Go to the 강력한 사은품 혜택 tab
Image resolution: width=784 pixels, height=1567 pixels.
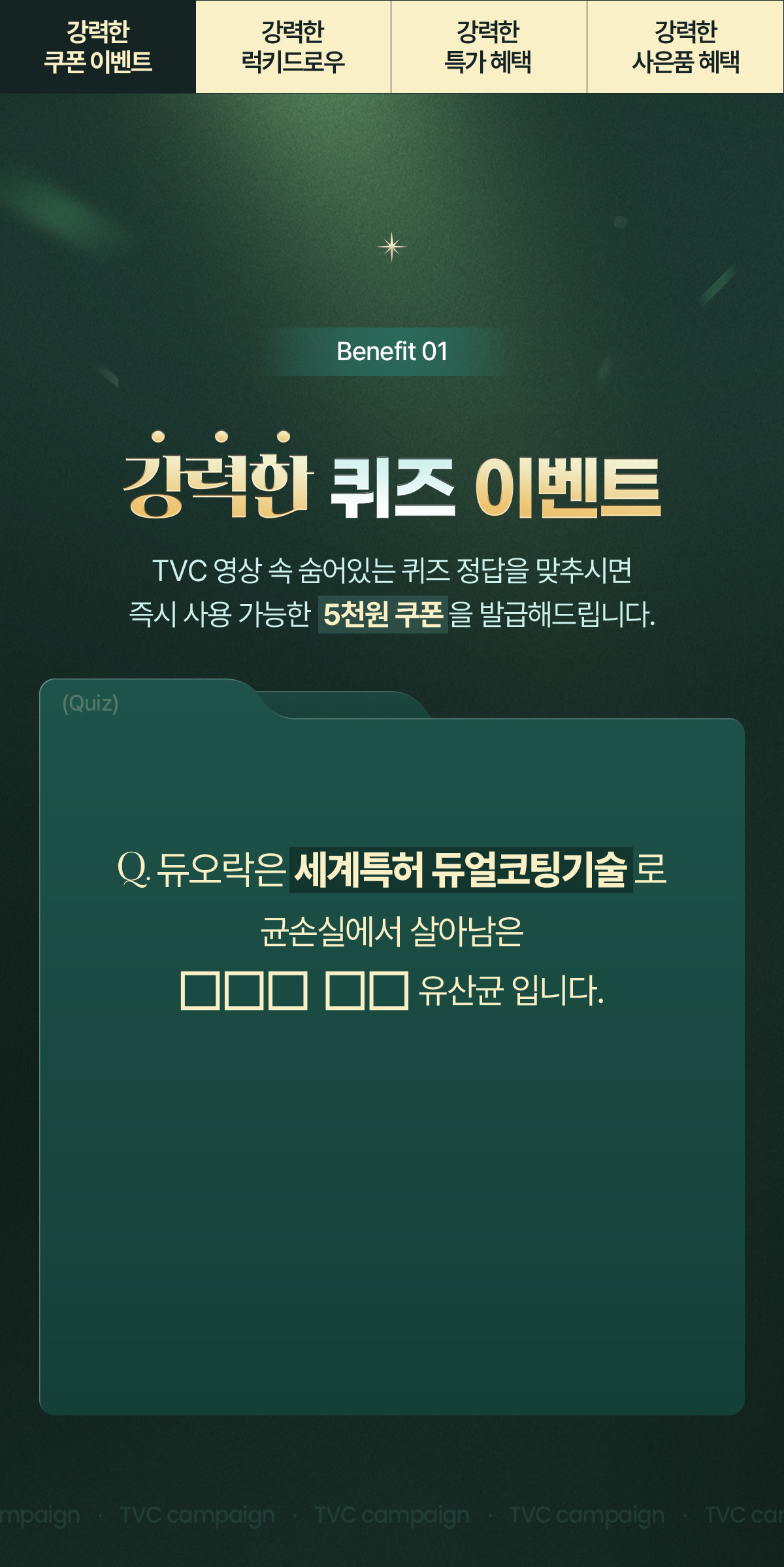click(x=685, y=46)
